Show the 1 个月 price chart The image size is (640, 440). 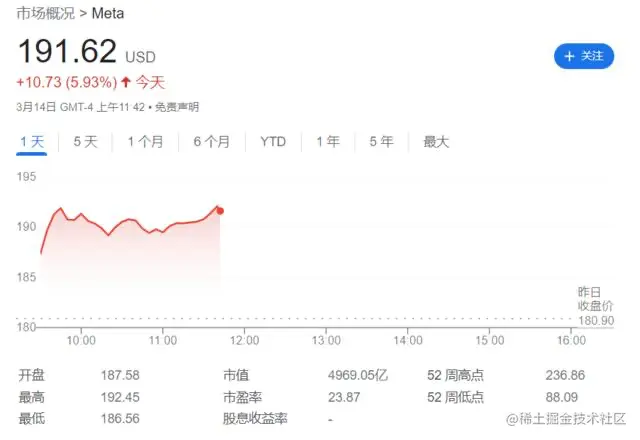pos(145,142)
